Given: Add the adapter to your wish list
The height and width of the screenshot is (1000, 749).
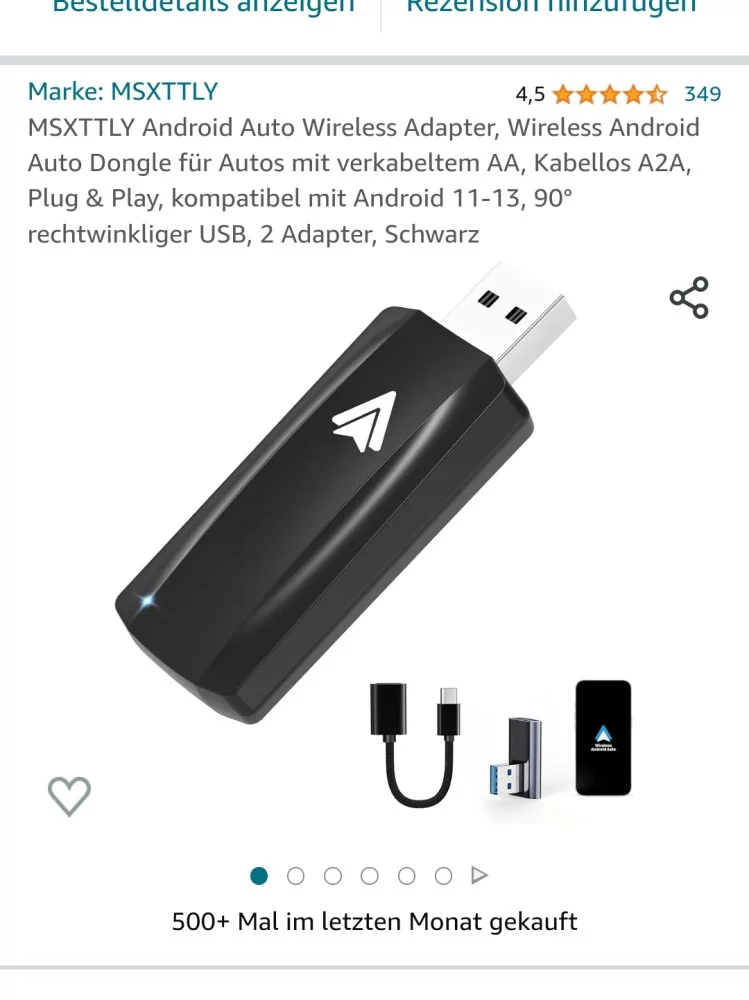Looking at the screenshot, I should tap(69, 796).
